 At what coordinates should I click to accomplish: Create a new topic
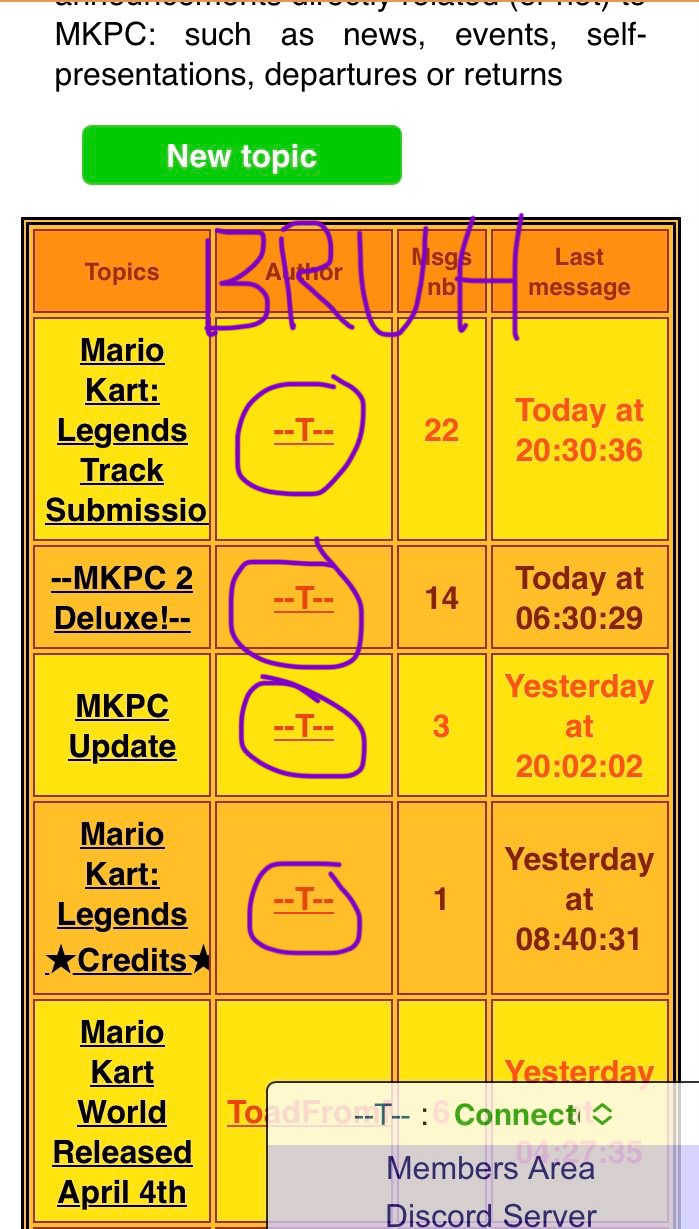tap(241, 155)
